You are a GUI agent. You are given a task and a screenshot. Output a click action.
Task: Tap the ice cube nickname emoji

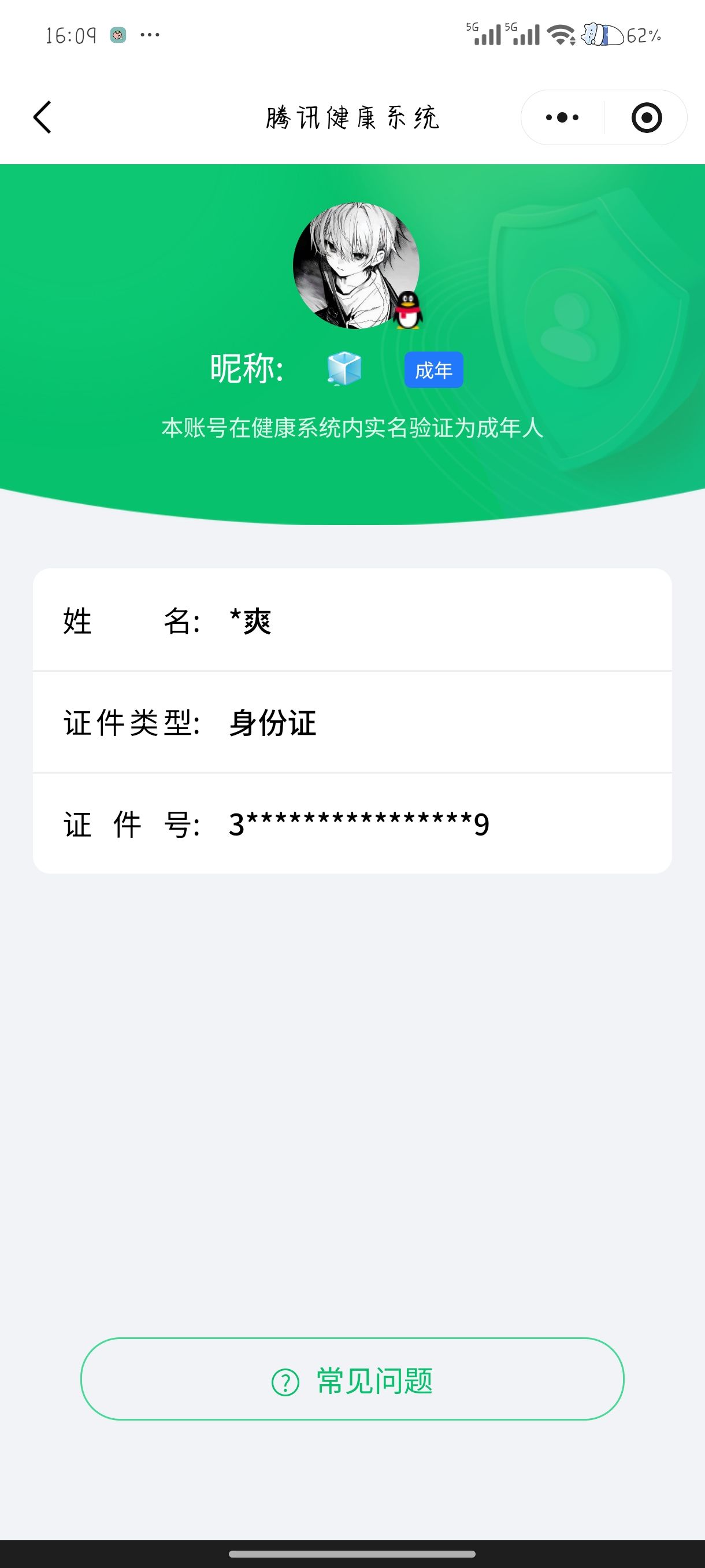coord(343,368)
